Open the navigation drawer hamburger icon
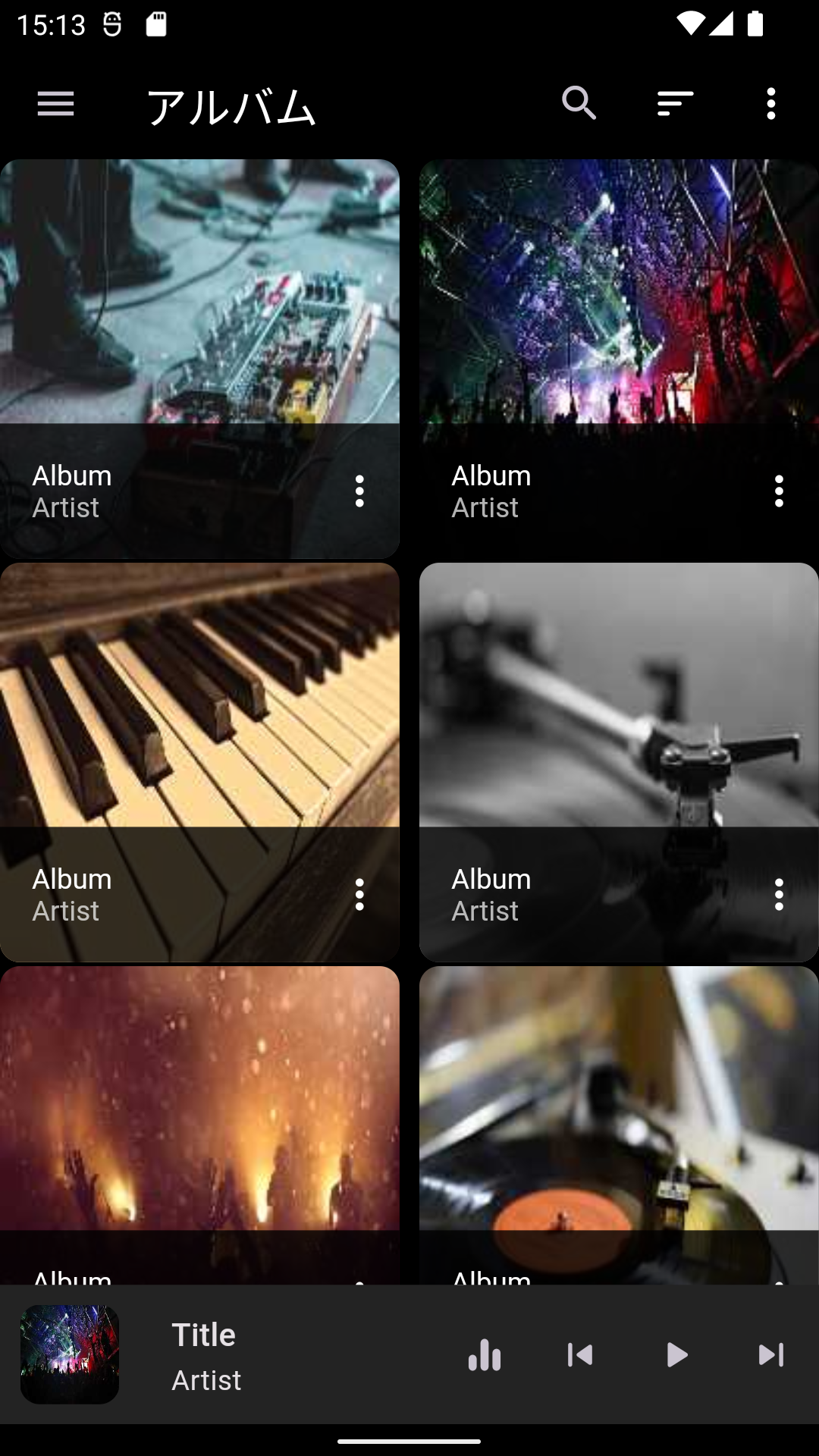The height and width of the screenshot is (1456, 819). pyautogui.click(x=55, y=104)
